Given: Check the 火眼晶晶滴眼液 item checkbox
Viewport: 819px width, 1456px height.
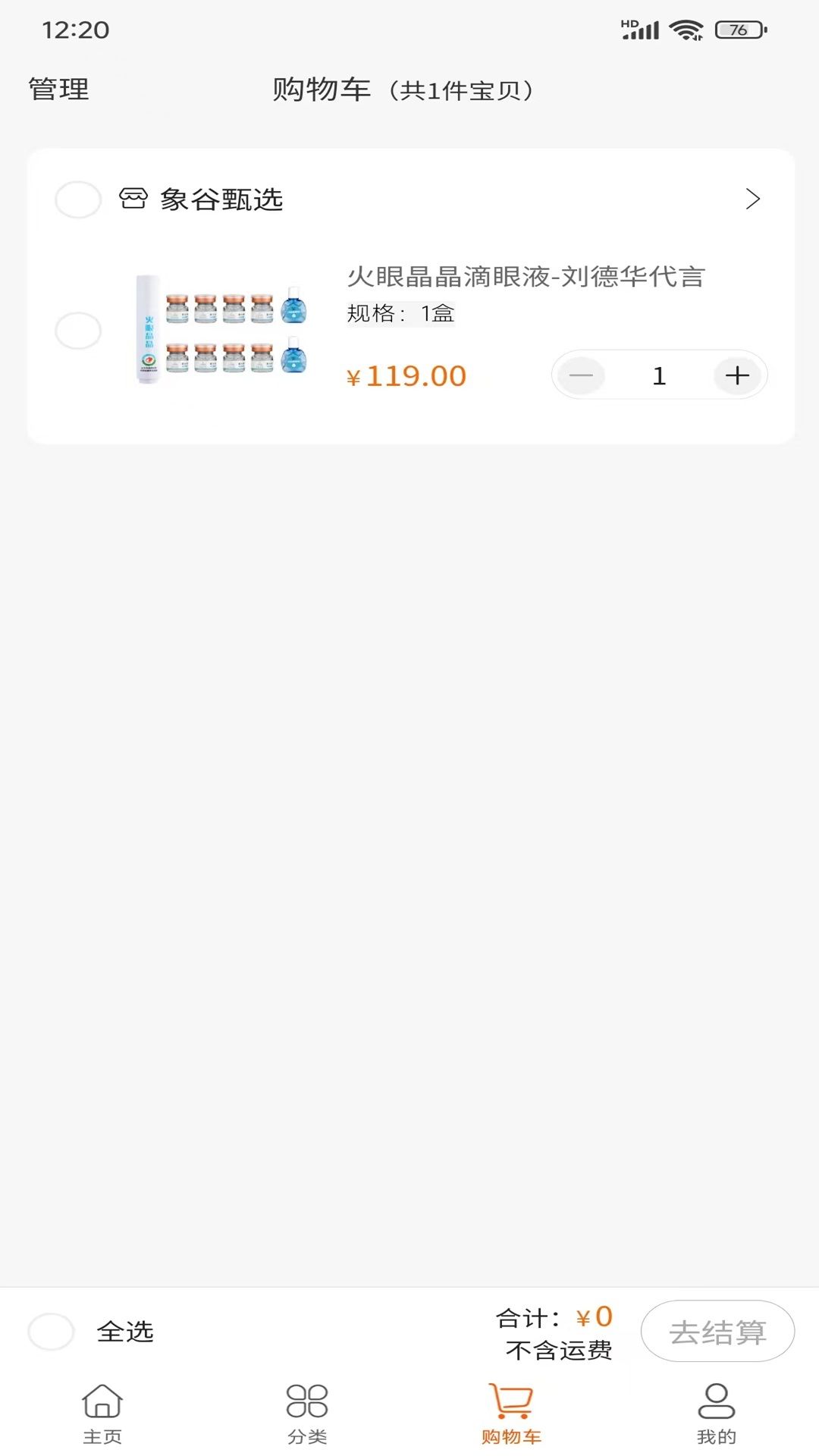Looking at the screenshot, I should 78,331.
